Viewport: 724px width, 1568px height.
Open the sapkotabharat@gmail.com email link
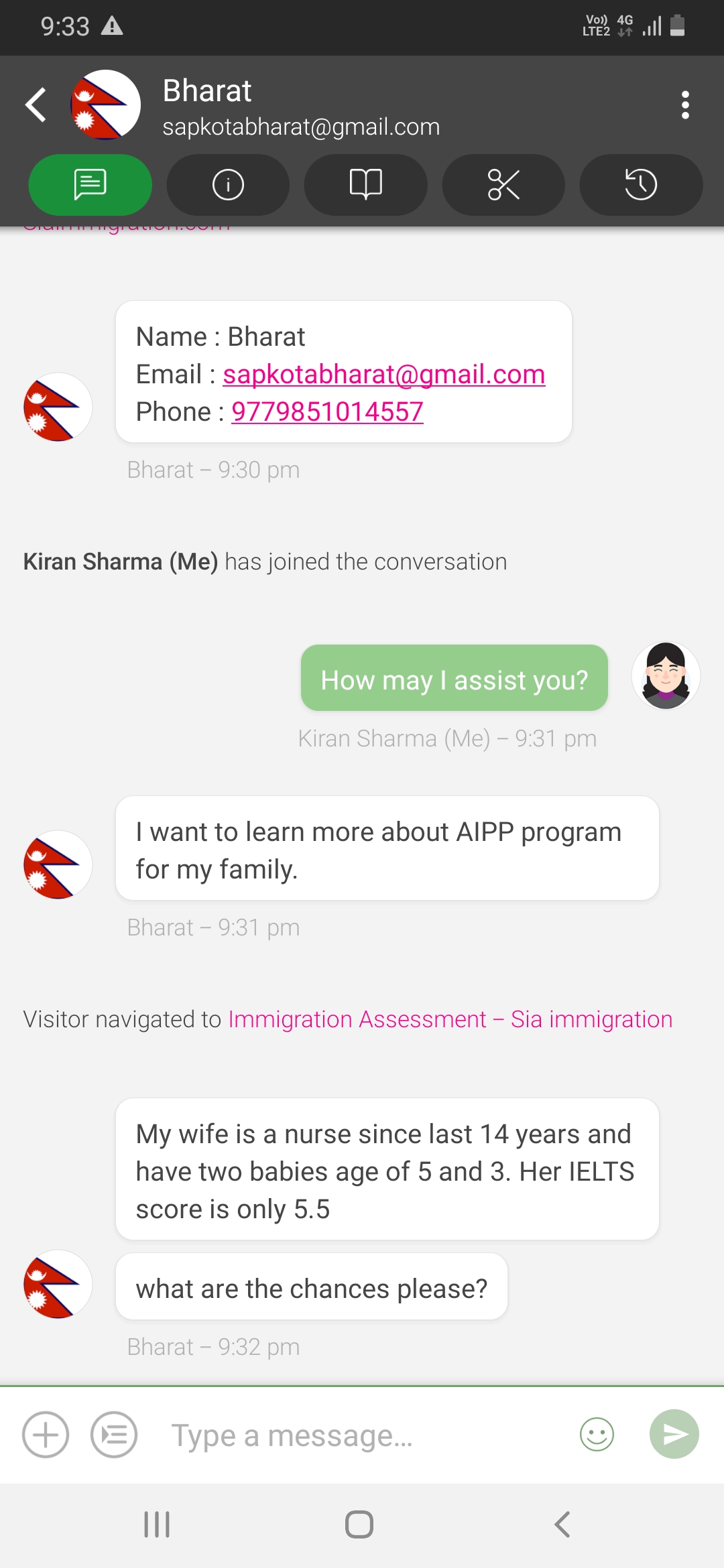click(x=384, y=375)
